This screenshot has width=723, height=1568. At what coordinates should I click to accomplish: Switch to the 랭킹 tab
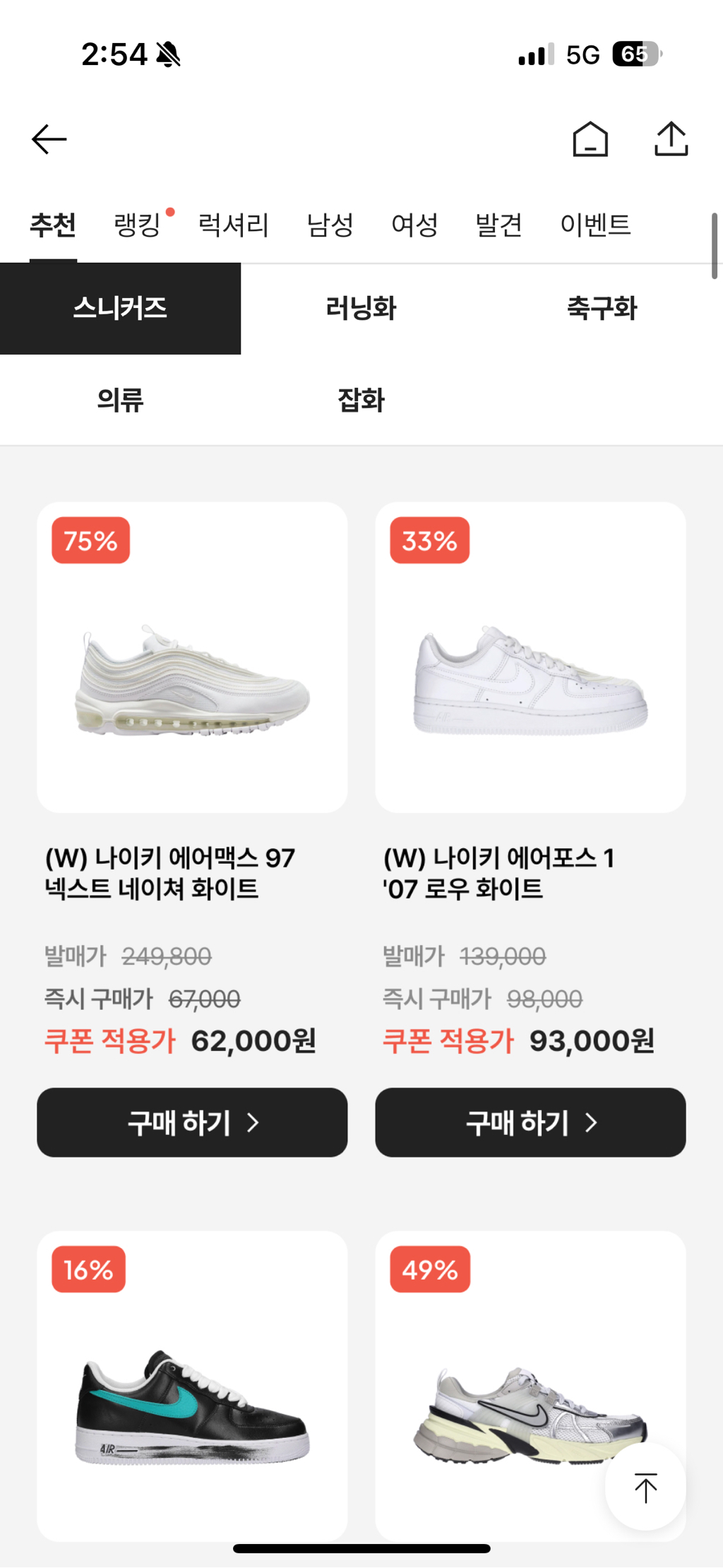pyautogui.click(x=138, y=225)
